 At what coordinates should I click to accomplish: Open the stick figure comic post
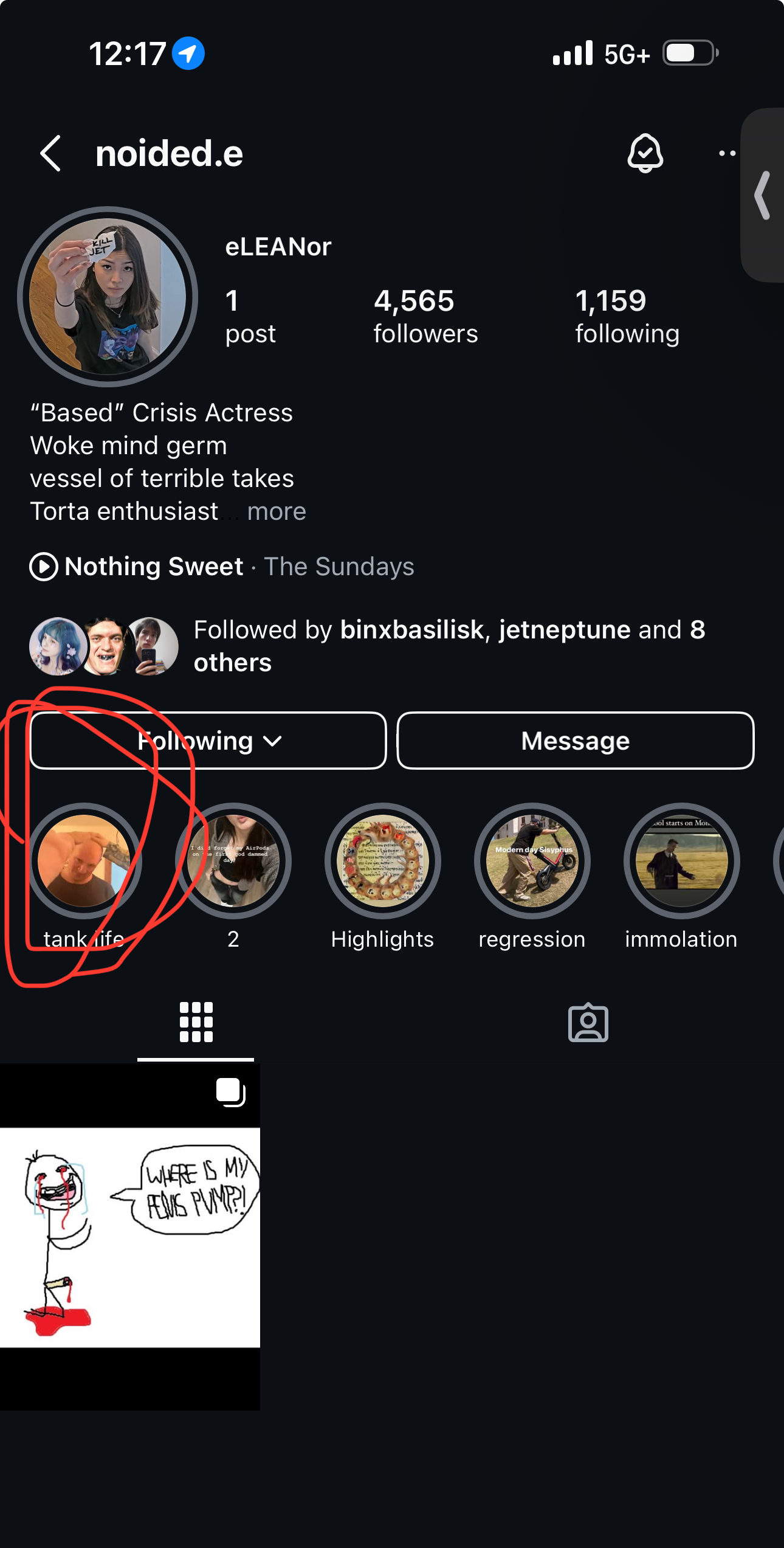click(x=130, y=1237)
